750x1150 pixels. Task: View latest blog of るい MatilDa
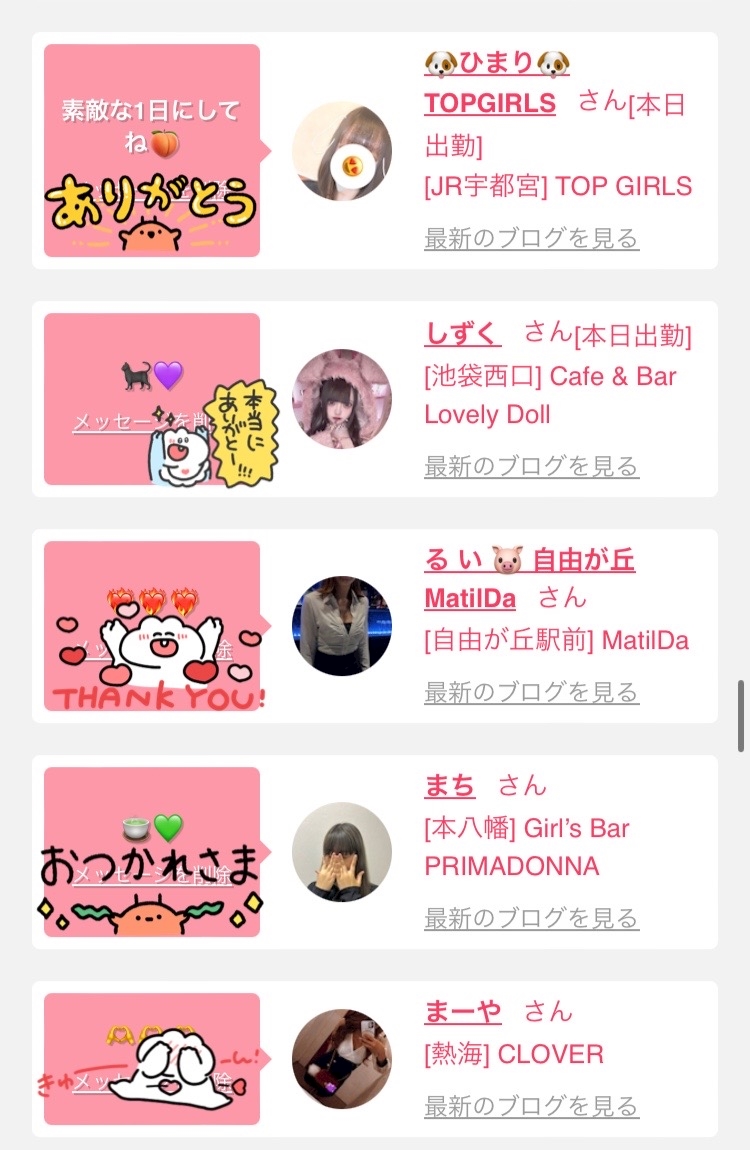pyautogui.click(x=532, y=692)
